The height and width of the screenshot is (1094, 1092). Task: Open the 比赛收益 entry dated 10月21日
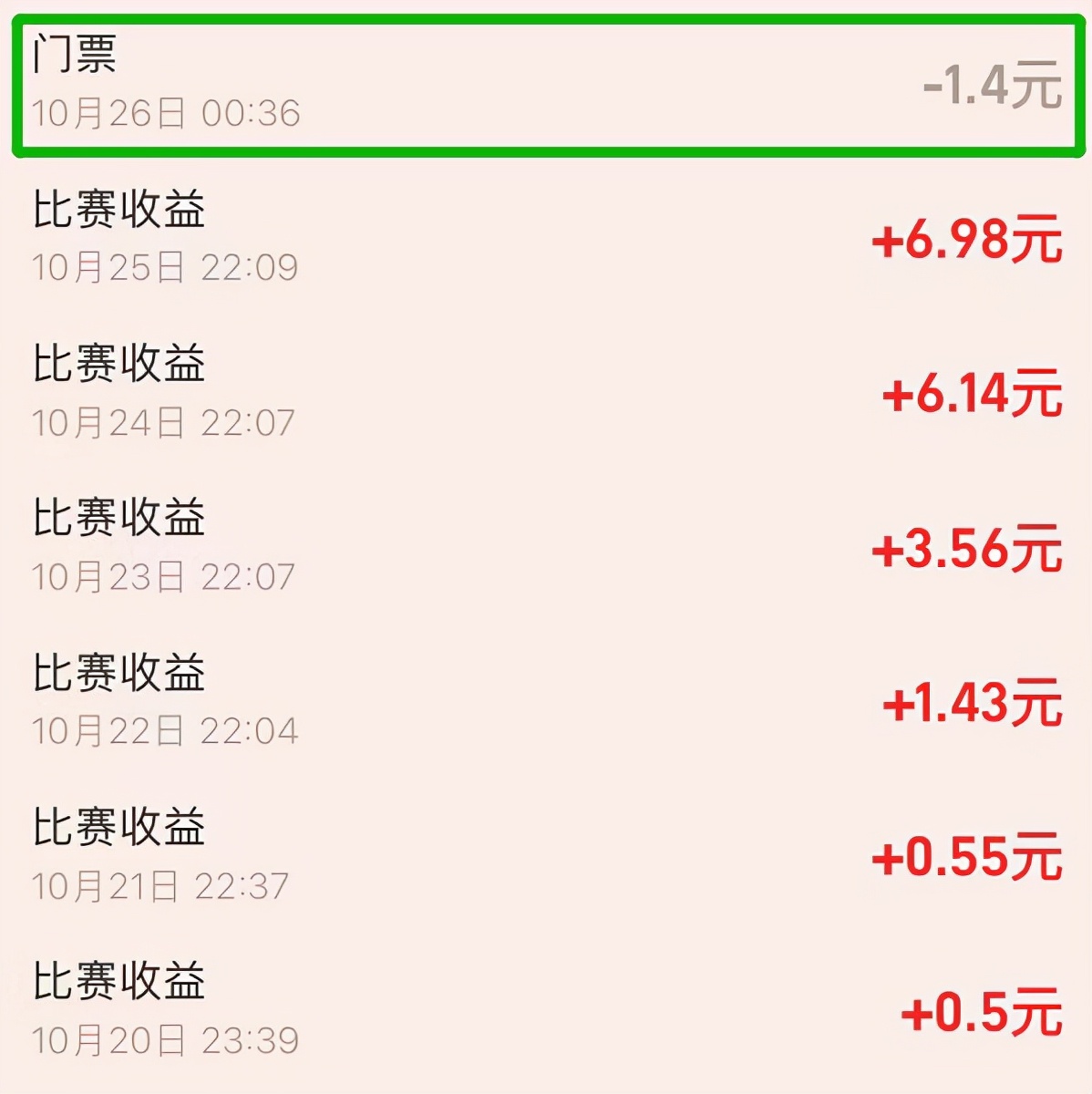coord(118,828)
